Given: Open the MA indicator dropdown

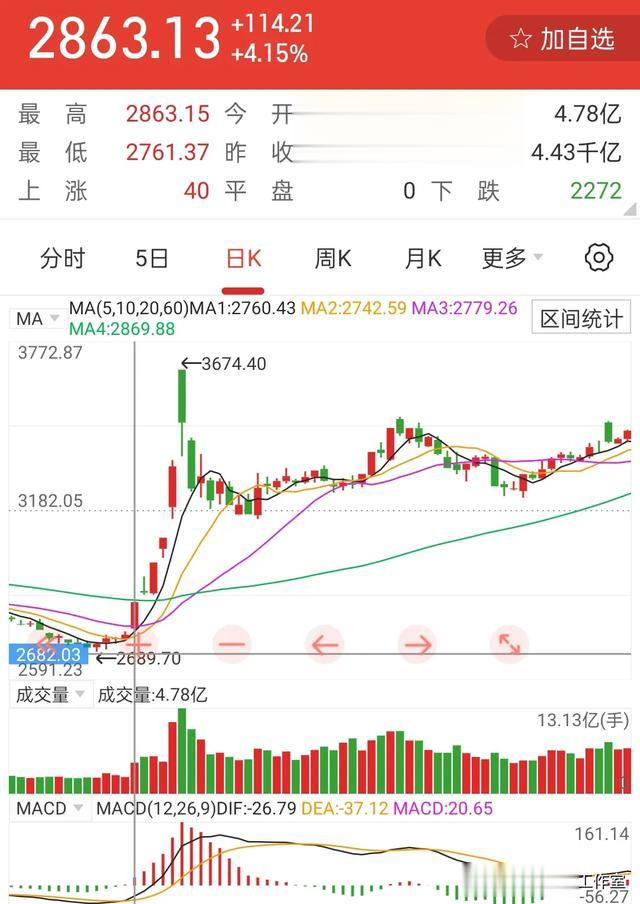Looking at the screenshot, I should (x=37, y=319).
